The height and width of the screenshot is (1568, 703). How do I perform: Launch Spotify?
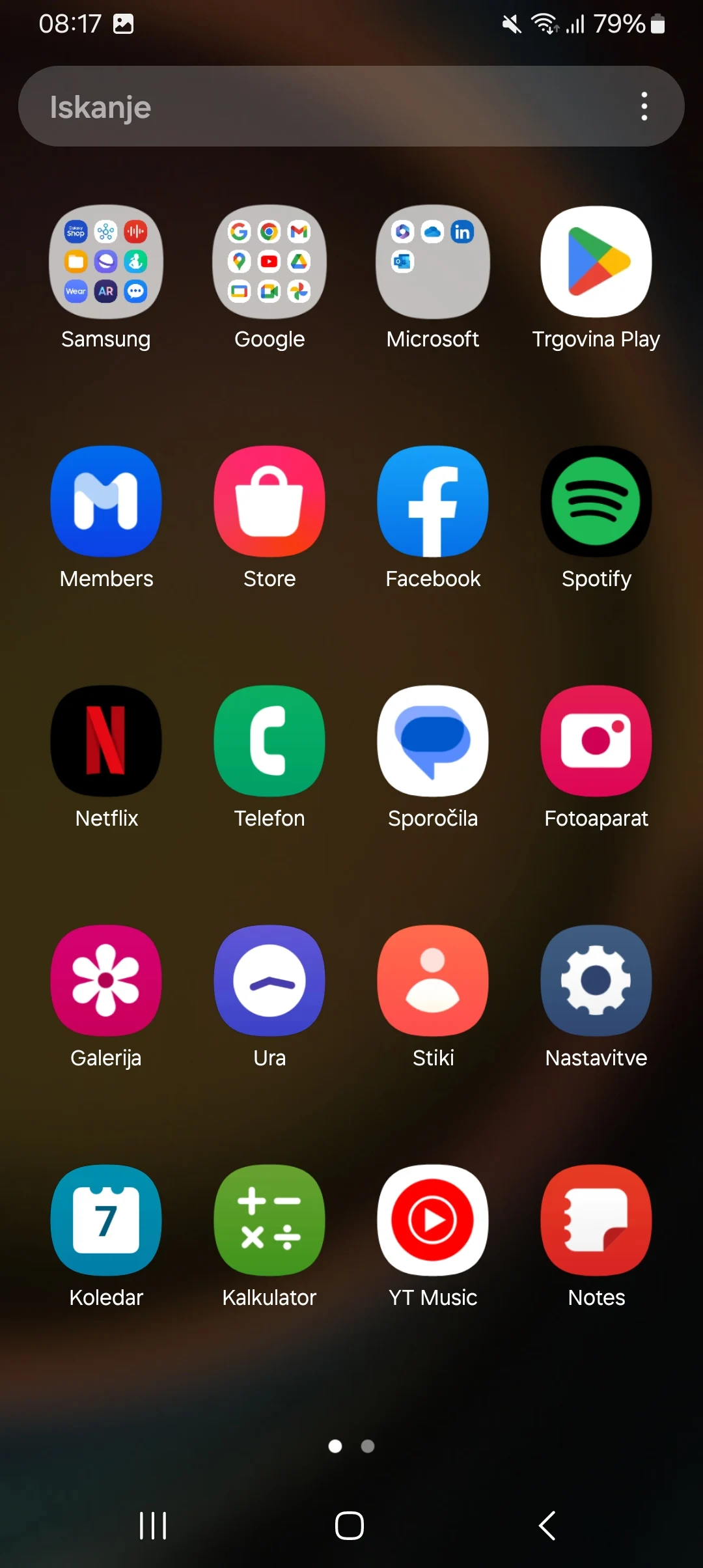pyautogui.click(x=596, y=501)
